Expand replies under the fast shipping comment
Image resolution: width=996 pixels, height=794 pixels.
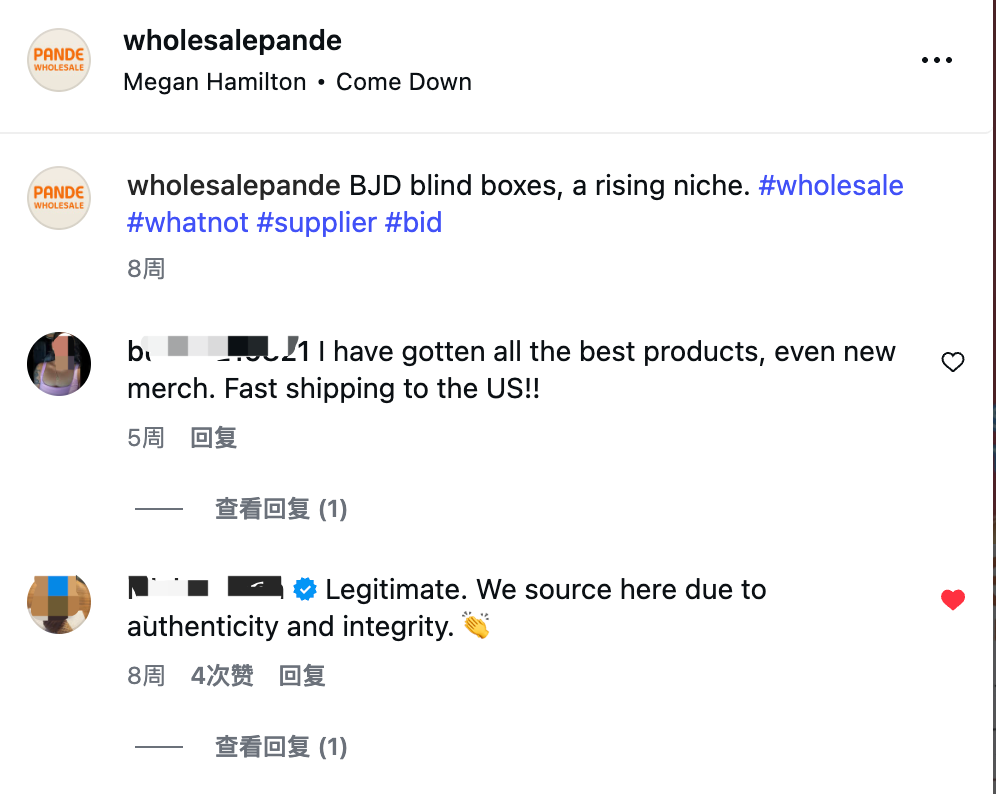[280, 509]
